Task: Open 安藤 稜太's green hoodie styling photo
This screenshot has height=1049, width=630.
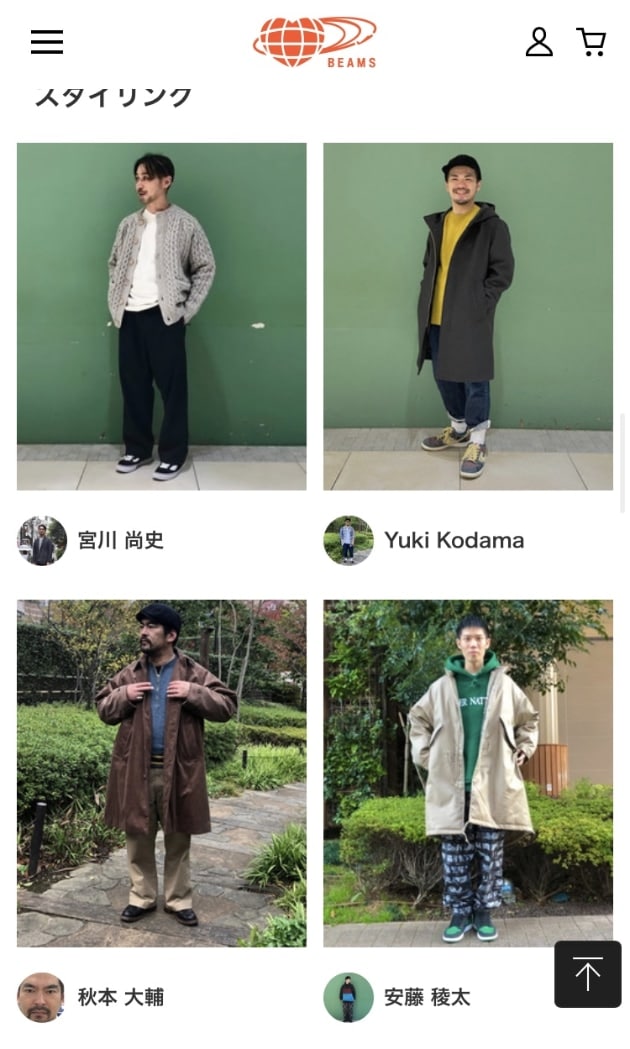Action: pos(468,773)
